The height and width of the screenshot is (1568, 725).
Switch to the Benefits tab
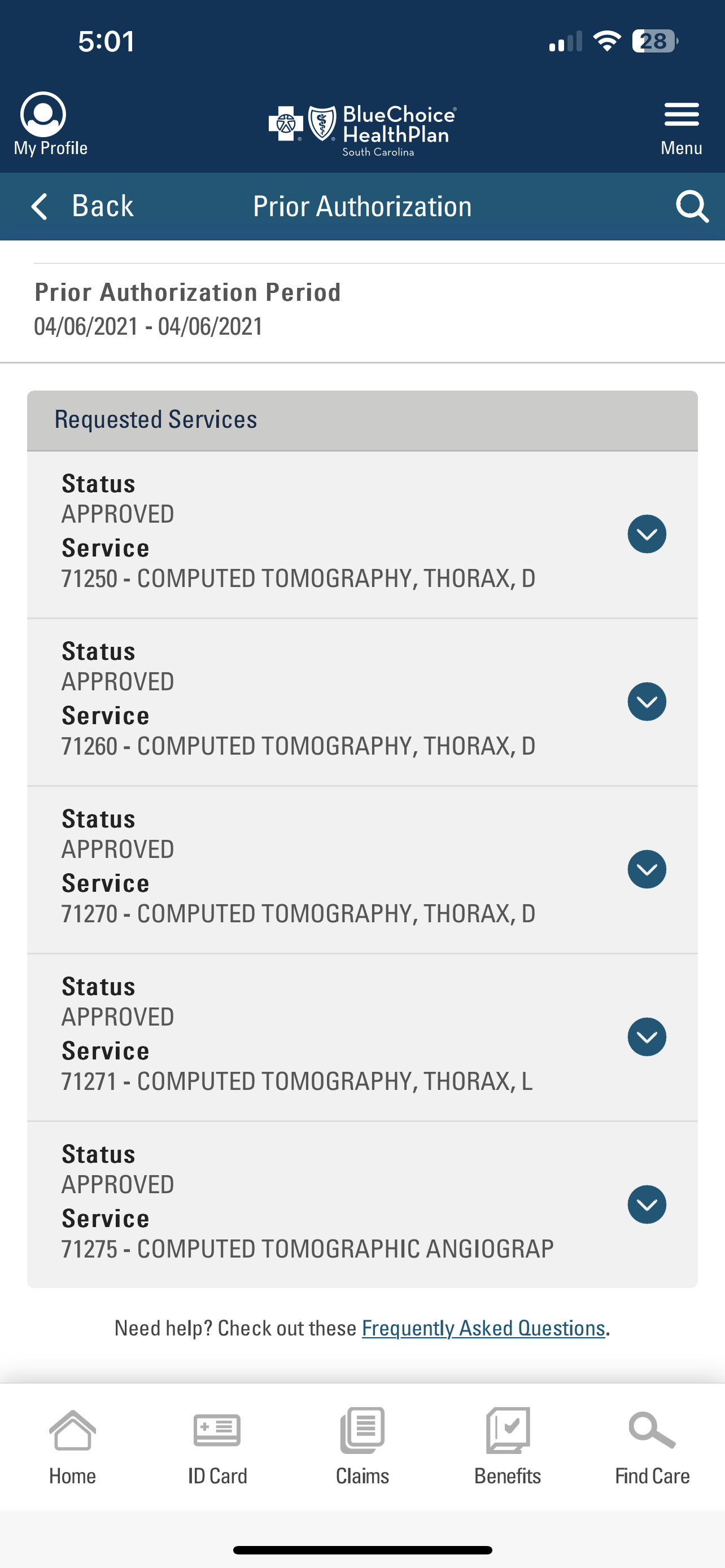(x=507, y=1447)
